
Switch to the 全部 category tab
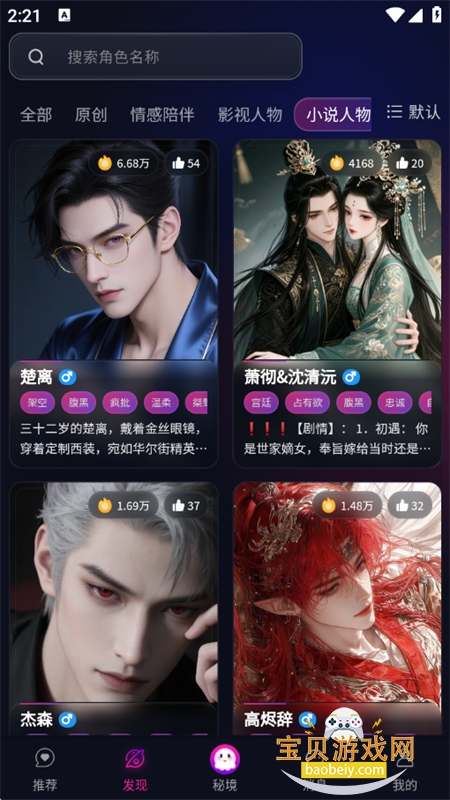click(x=36, y=114)
